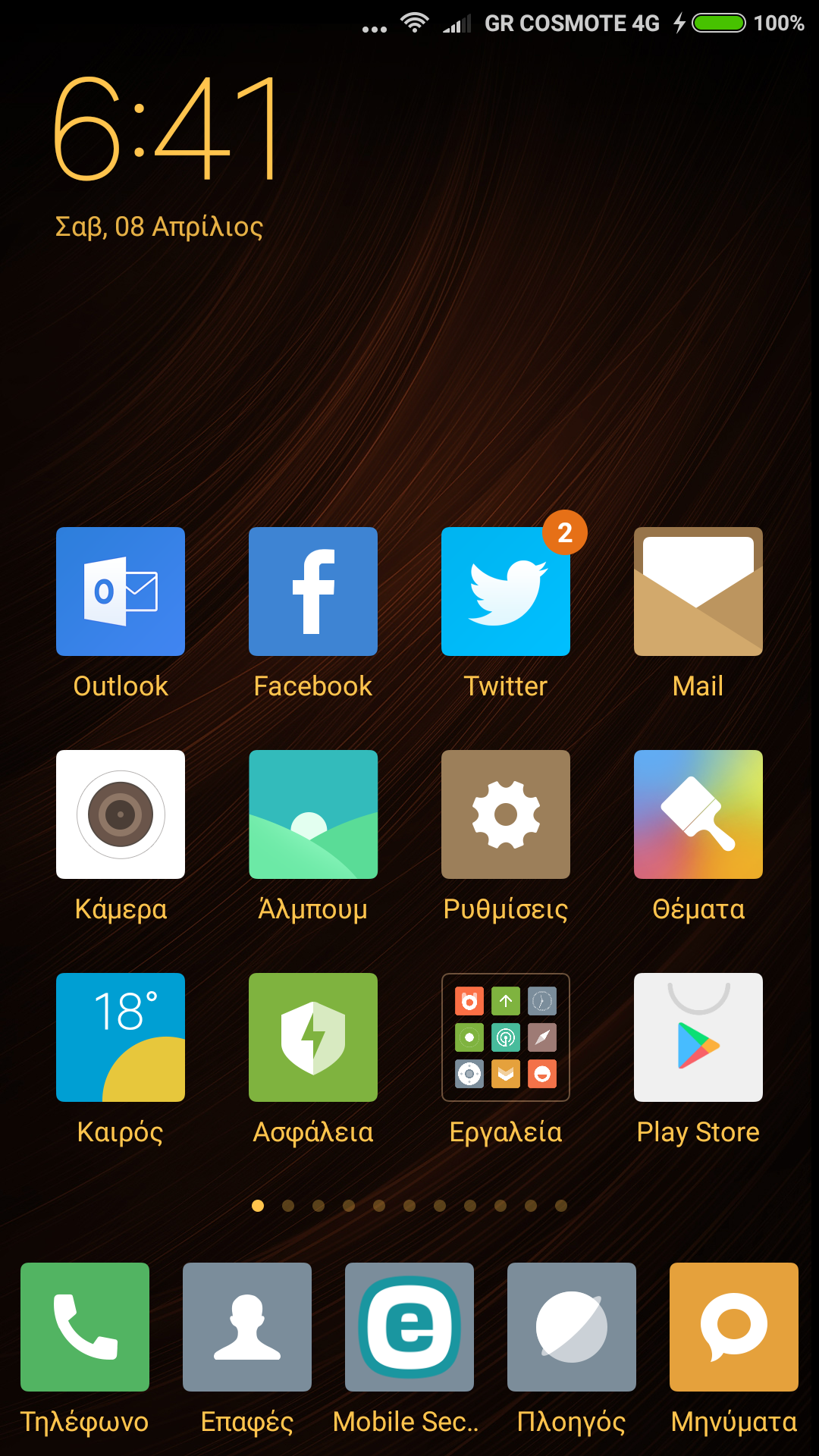Open the Τηλέφωνο dialer
Screen dimensions: 819x1456
tap(85, 1327)
